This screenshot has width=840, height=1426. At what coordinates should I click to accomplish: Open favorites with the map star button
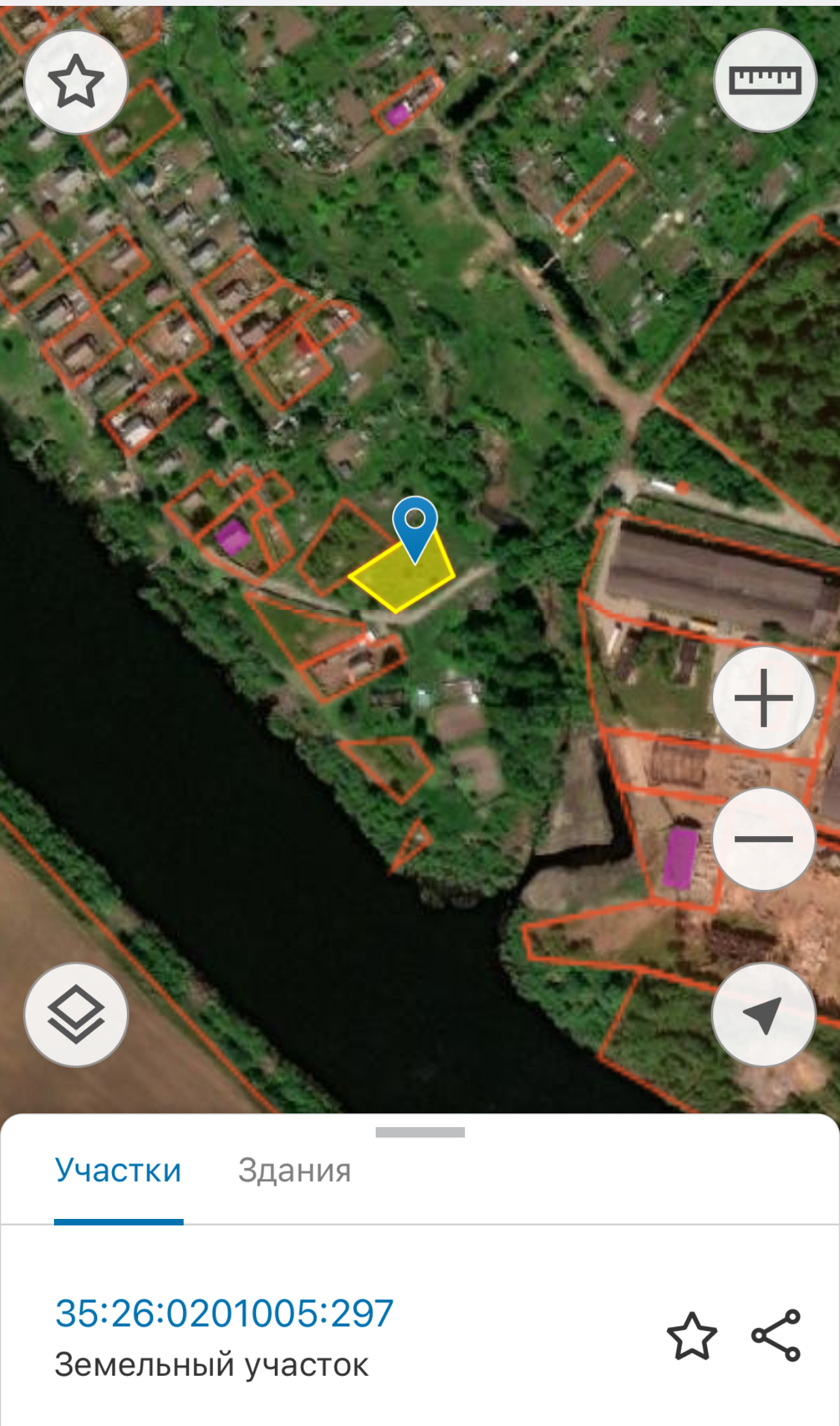click(76, 82)
